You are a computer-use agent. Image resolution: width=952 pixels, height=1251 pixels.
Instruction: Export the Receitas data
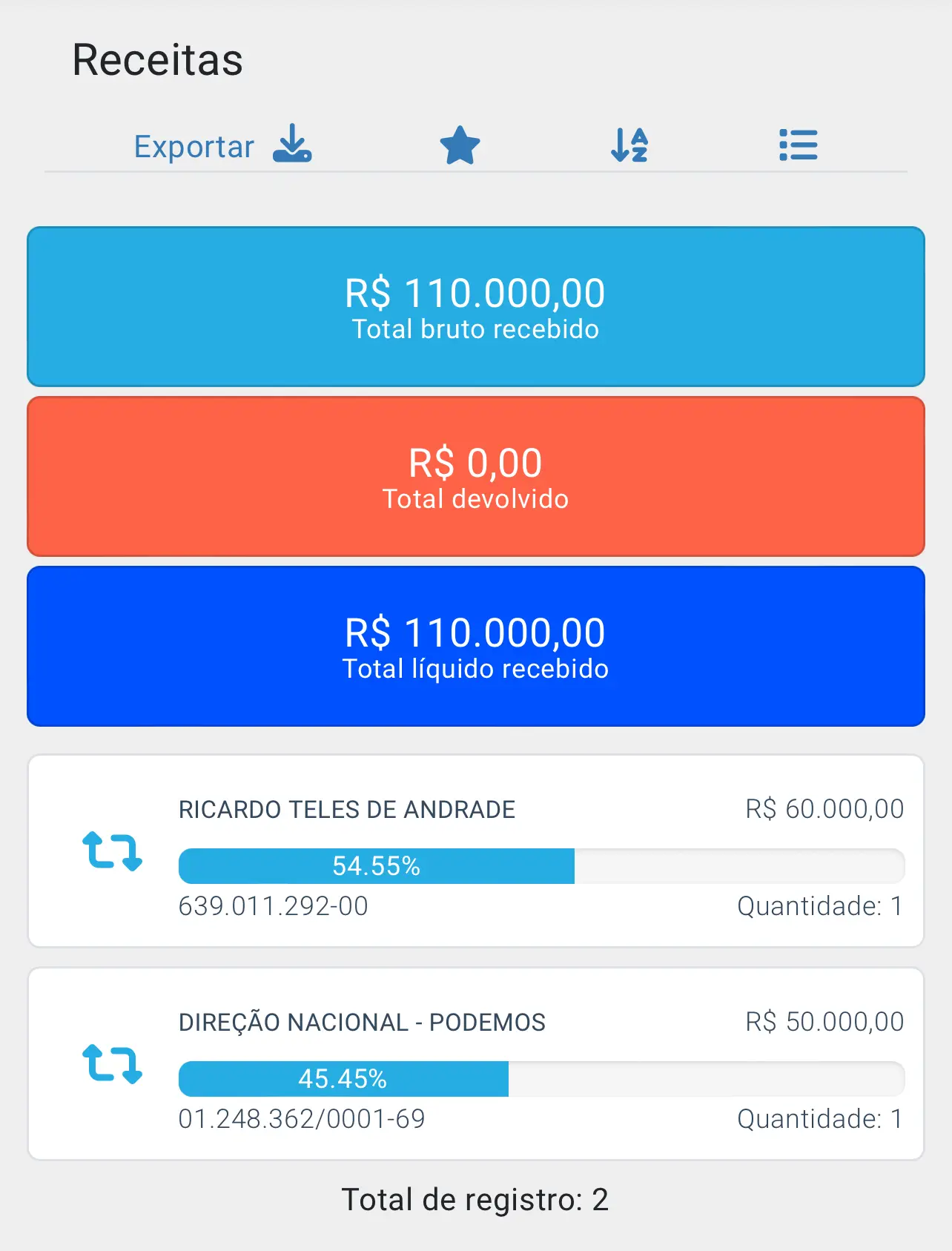point(222,145)
